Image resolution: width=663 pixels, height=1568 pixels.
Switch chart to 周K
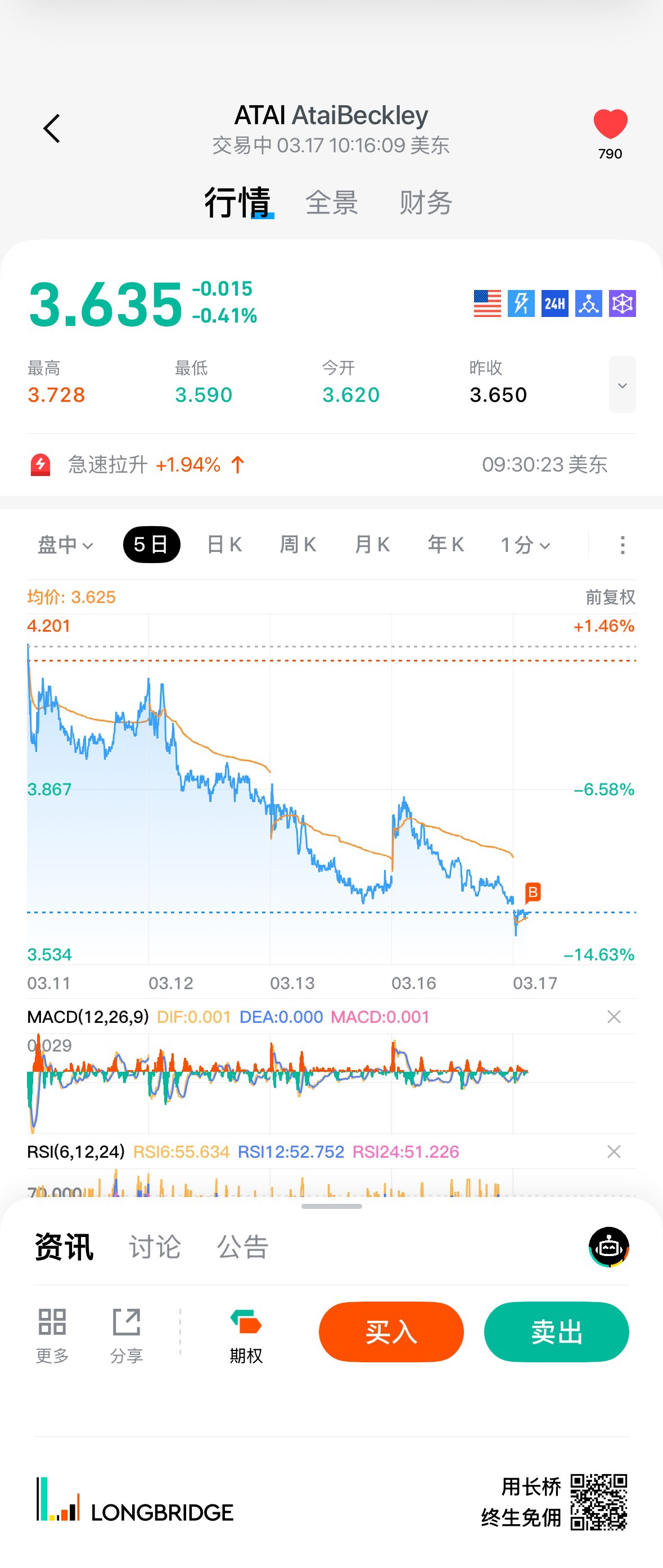pos(297,545)
